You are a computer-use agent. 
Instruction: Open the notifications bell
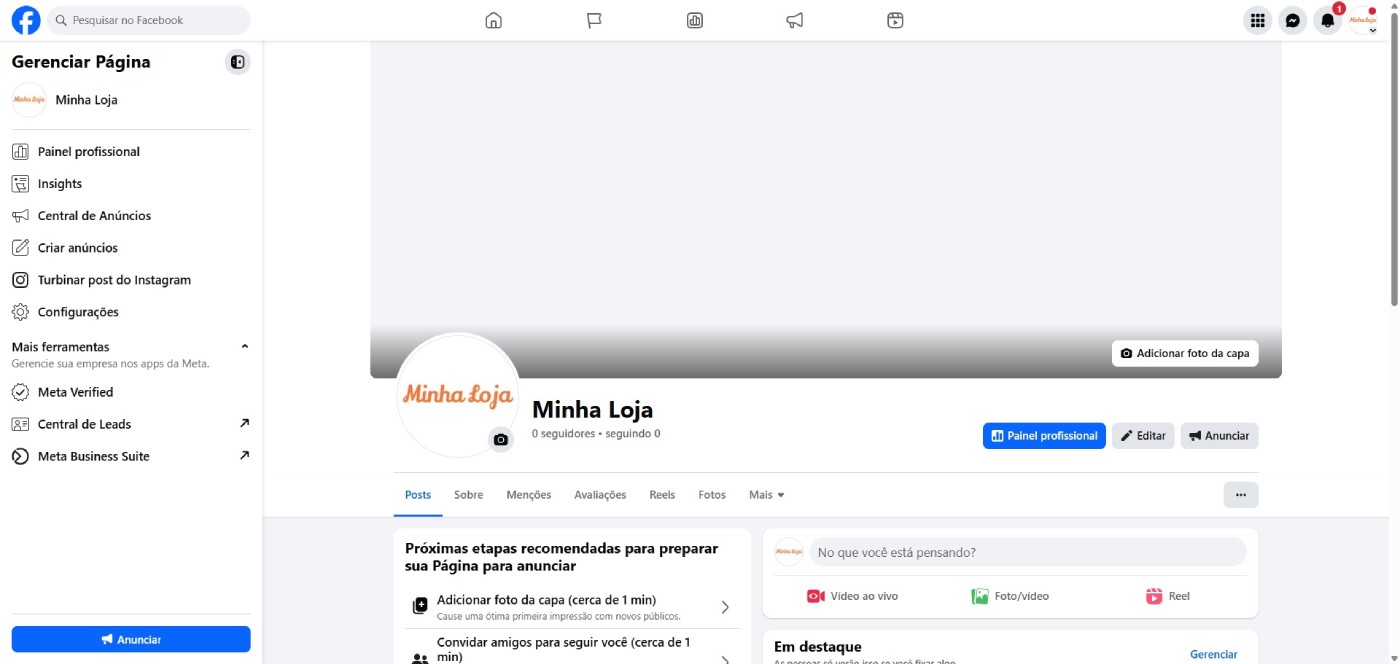pos(1328,20)
